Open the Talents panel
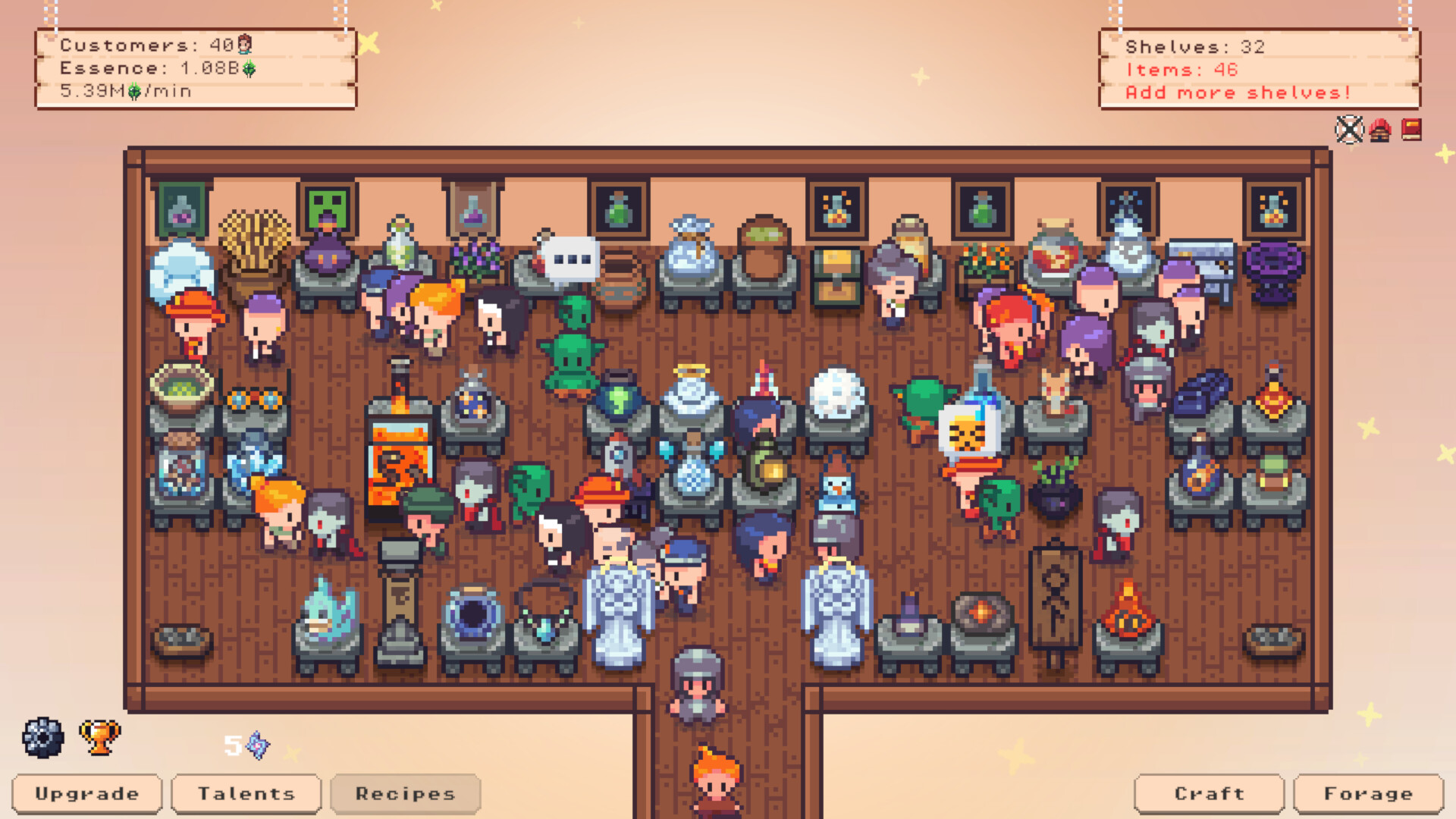 tap(246, 793)
